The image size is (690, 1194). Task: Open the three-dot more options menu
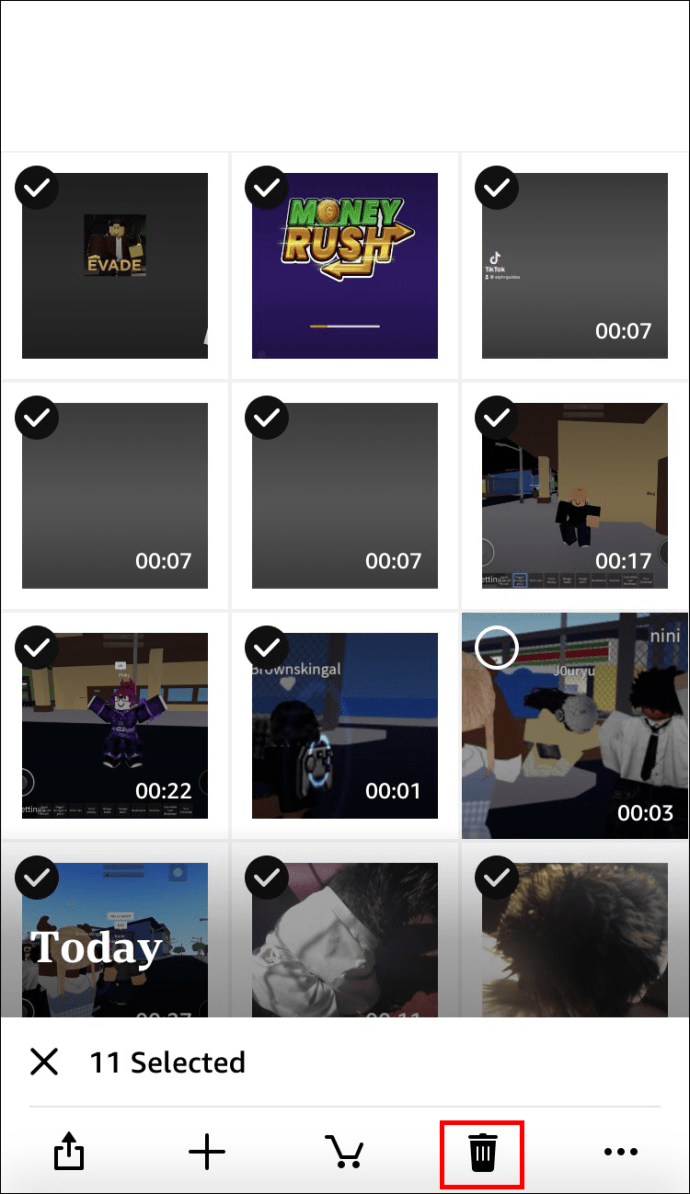point(620,1152)
